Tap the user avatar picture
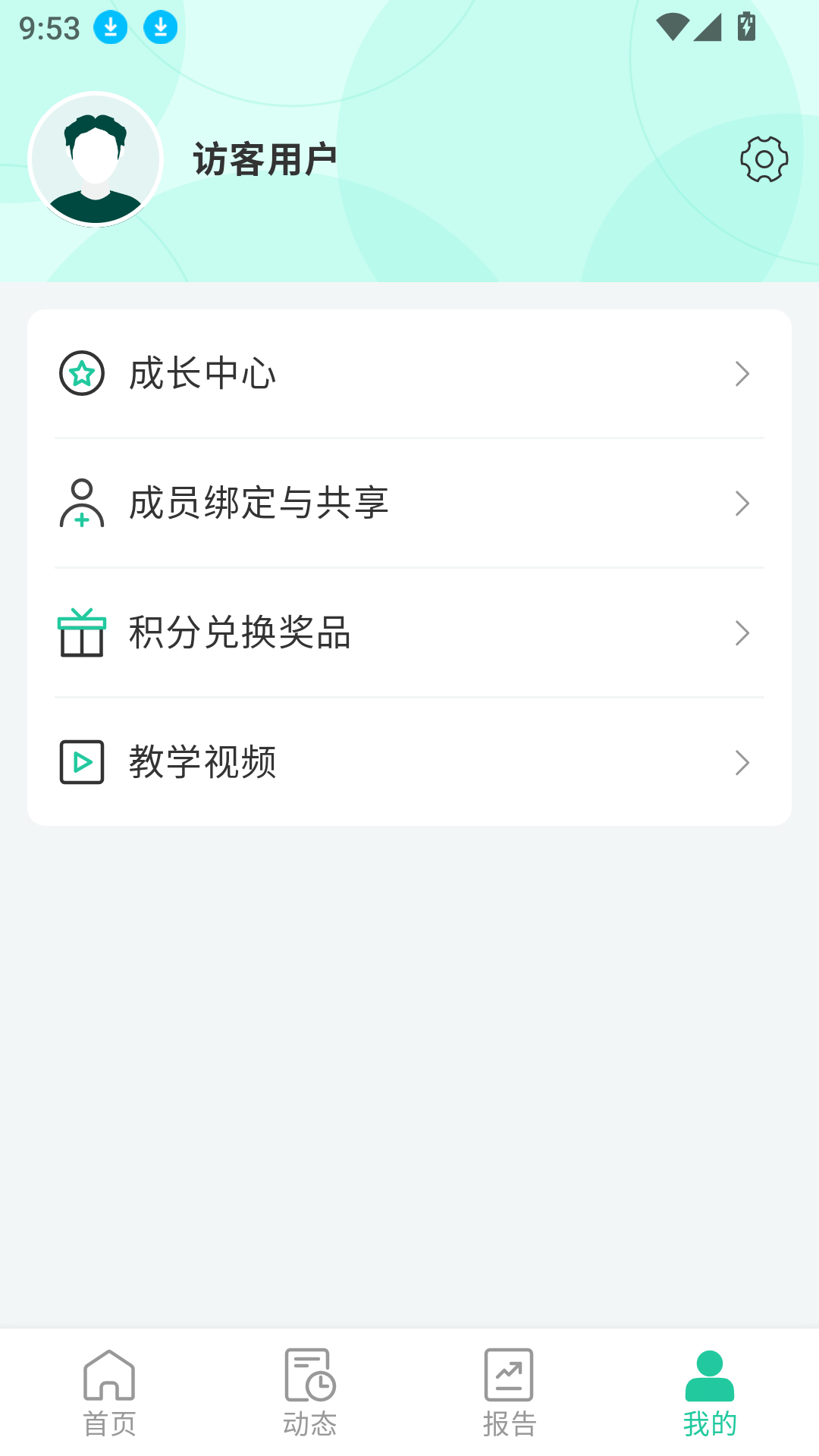Image resolution: width=819 pixels, height=1456 pixels. (x=93, y=161)
